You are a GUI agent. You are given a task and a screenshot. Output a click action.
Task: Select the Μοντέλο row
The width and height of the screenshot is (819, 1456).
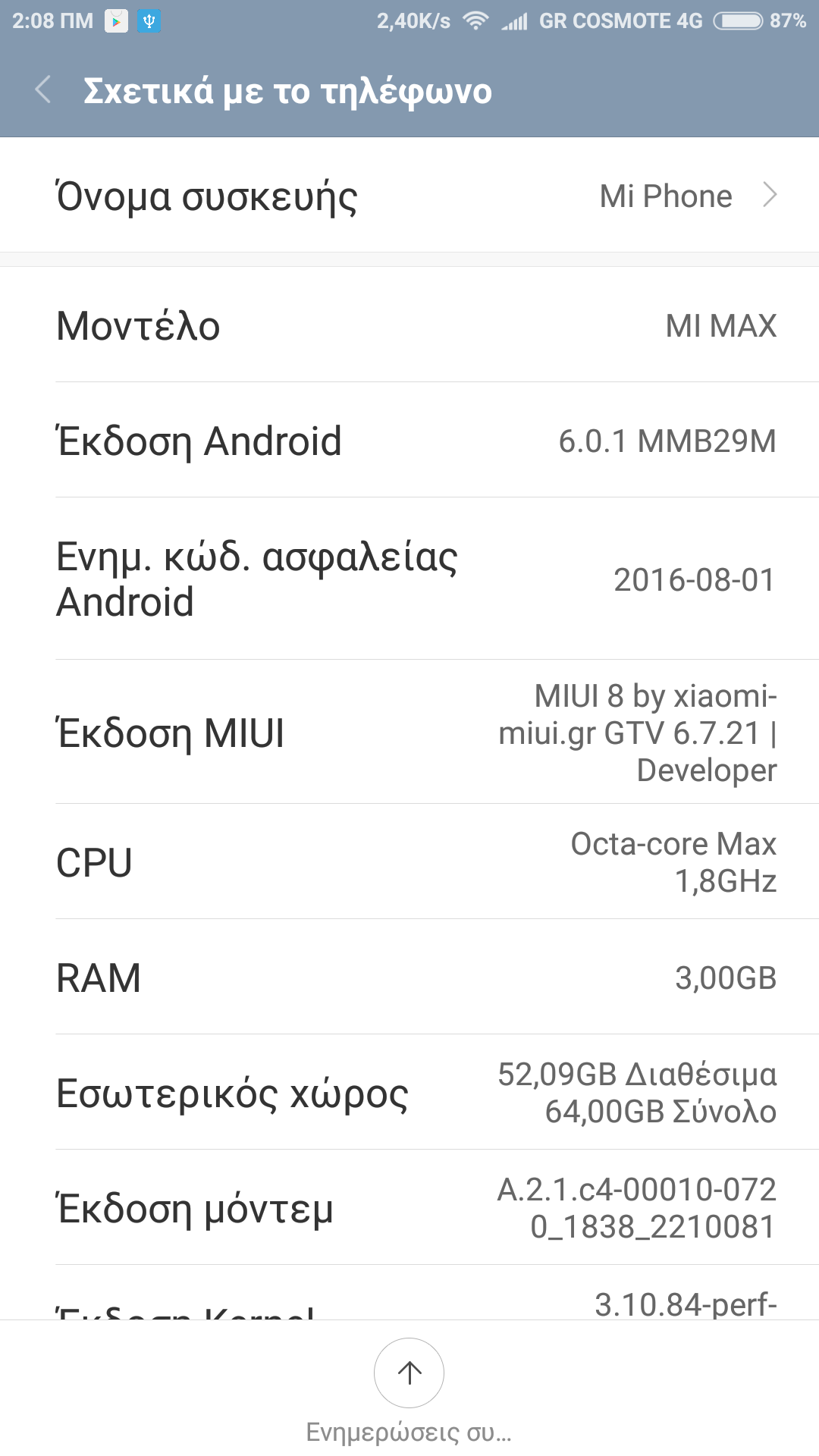[409, 326]
